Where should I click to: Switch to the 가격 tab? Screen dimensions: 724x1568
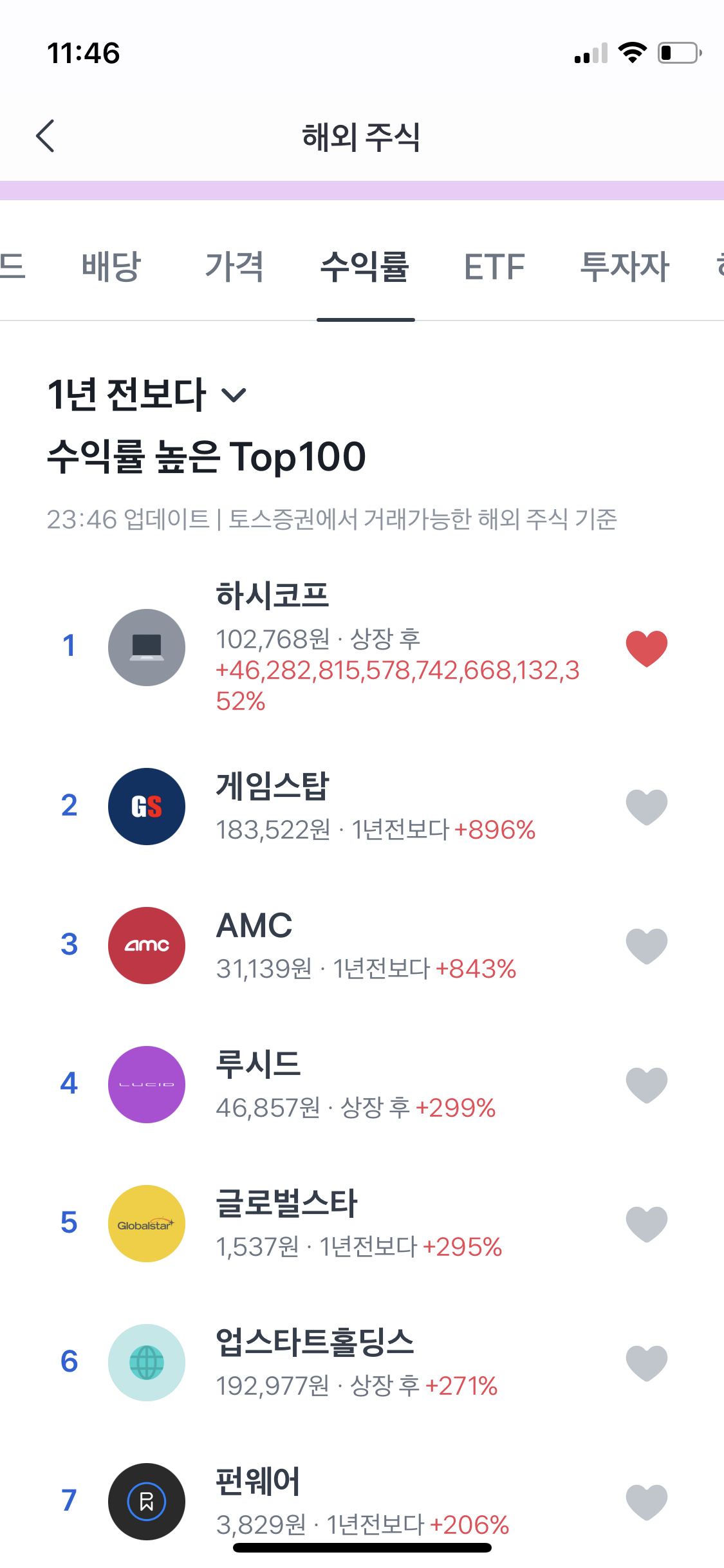point(234,266)
